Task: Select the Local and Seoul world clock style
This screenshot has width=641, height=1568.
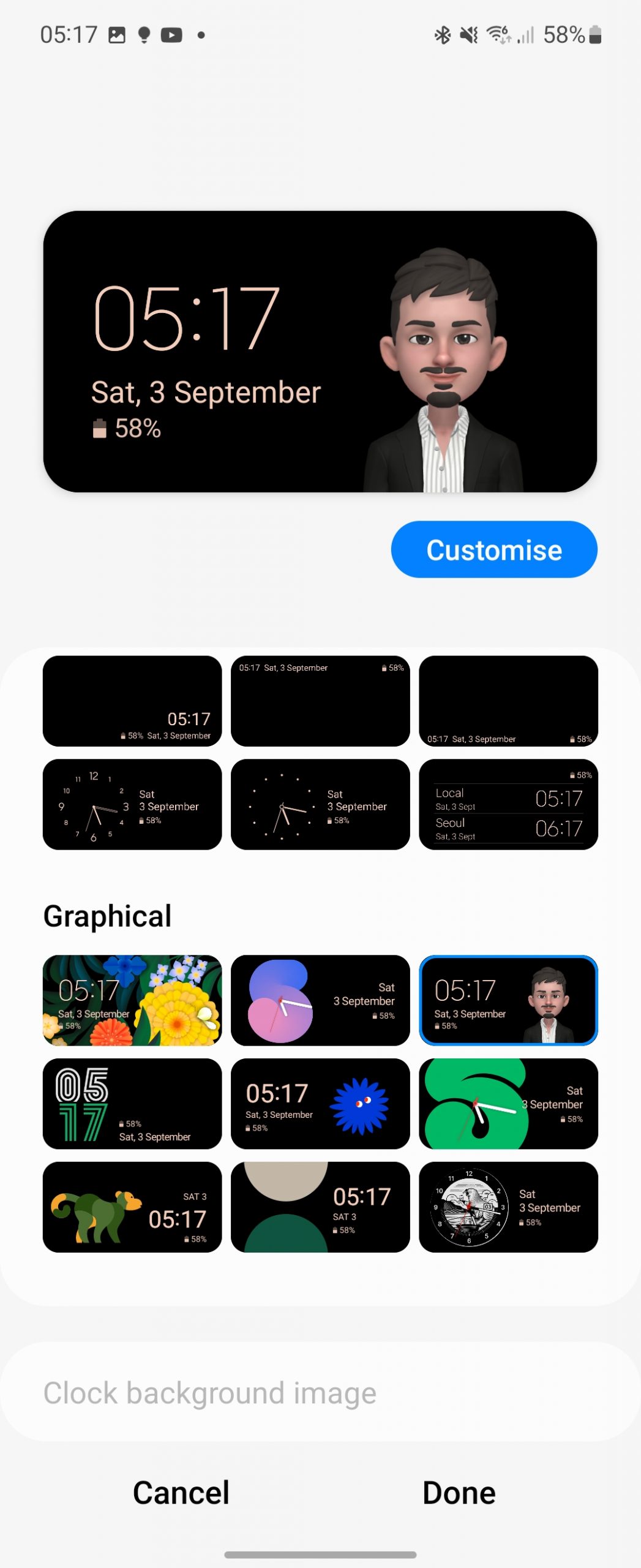Action: [508, 804]
